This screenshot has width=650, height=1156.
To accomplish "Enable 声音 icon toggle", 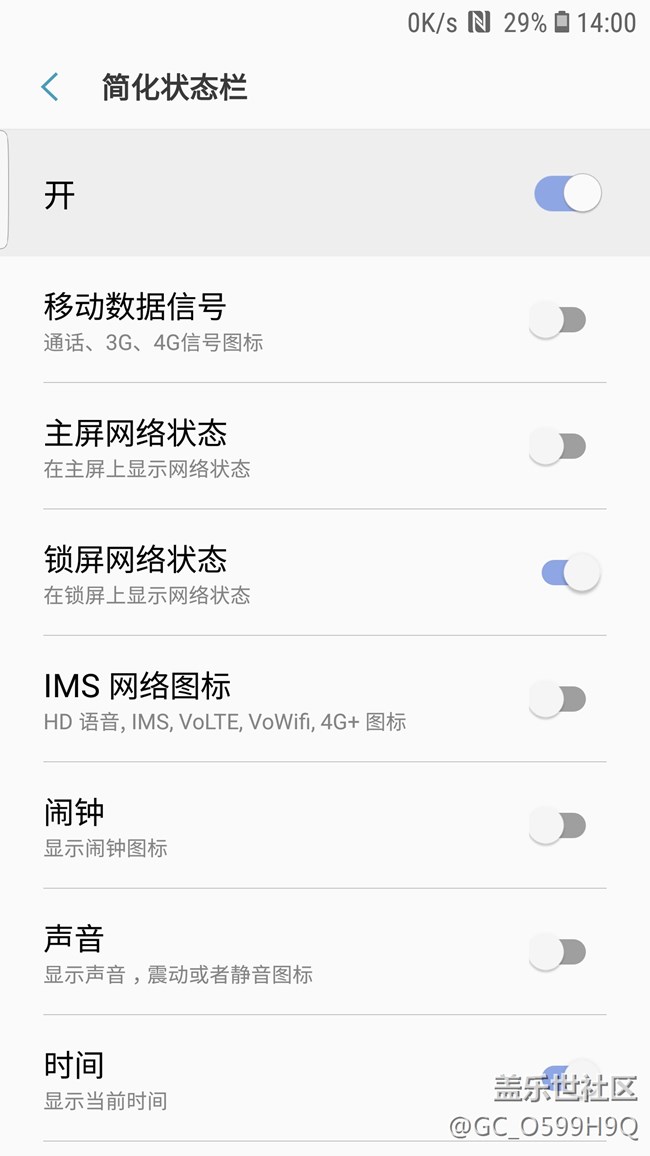I will 557,952.
